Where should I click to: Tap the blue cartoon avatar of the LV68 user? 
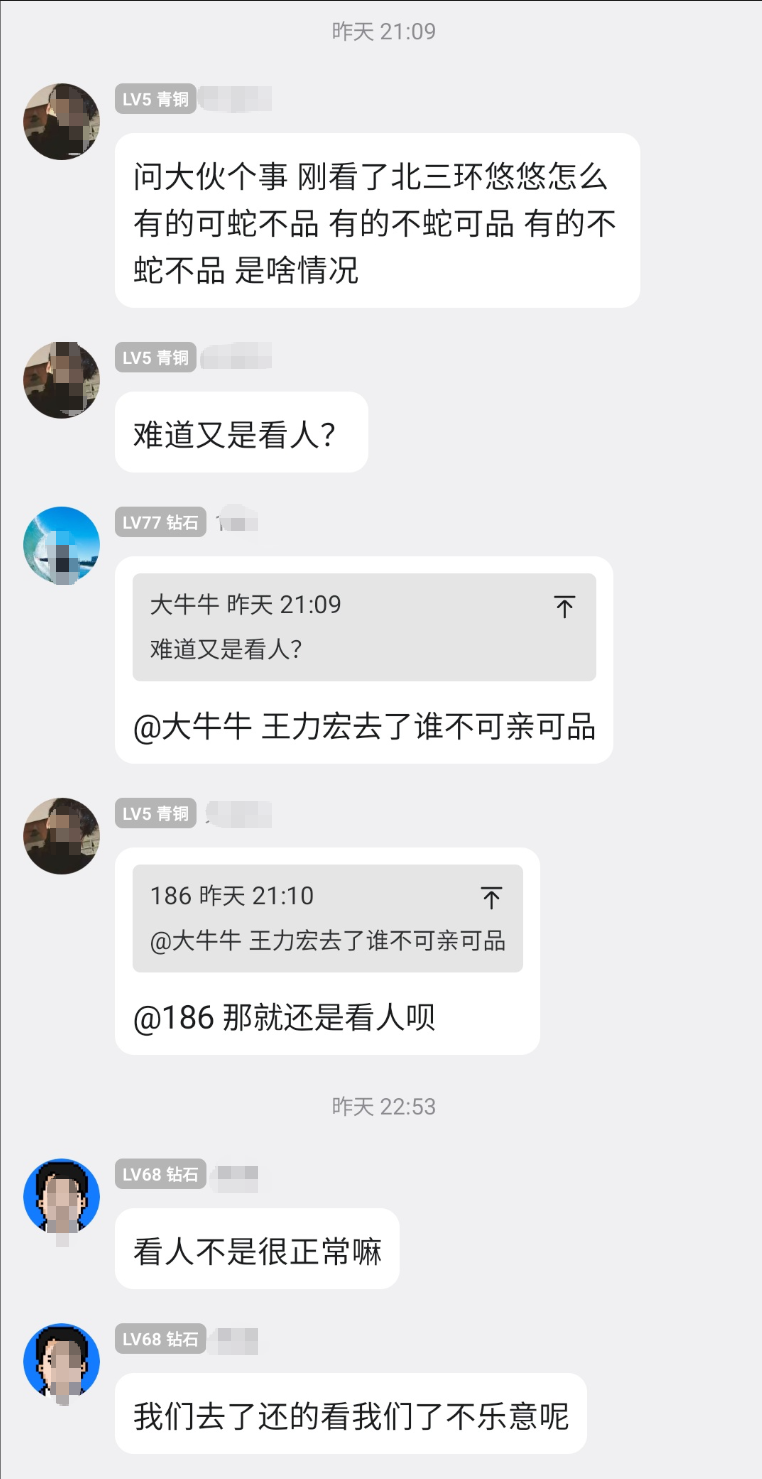tap(61, 1197)
